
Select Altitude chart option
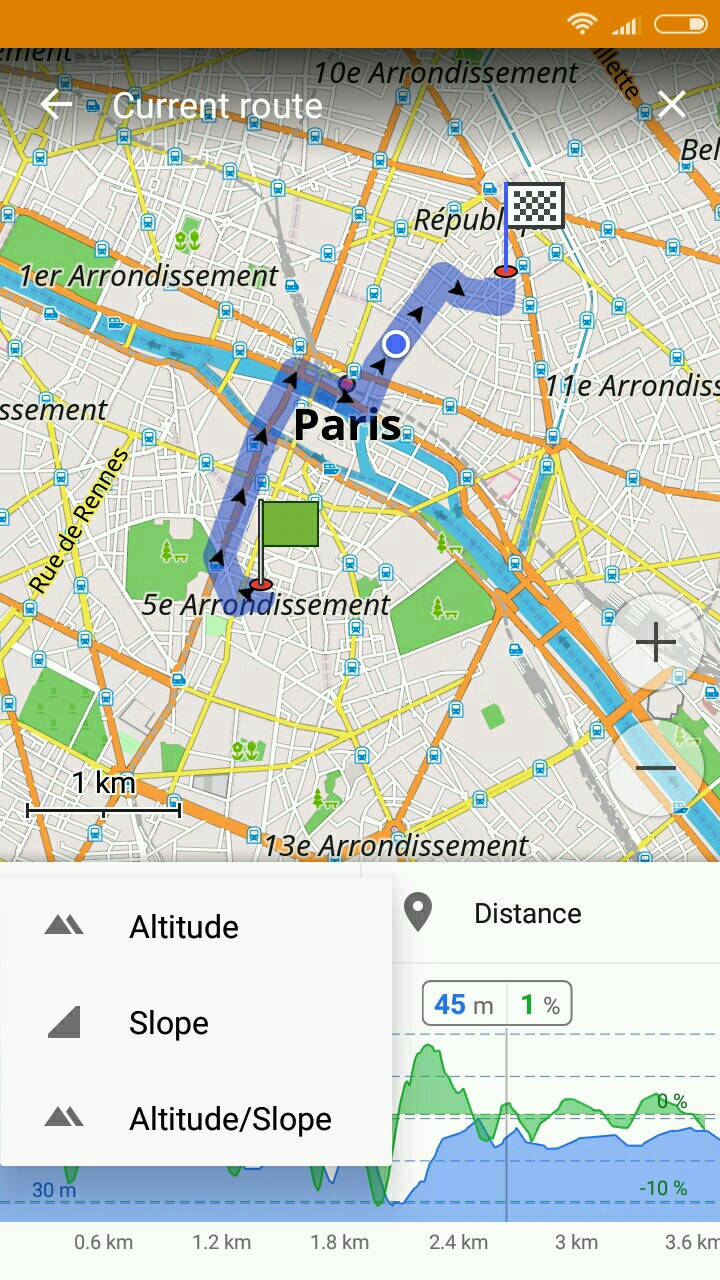click(x=184, y=927)
